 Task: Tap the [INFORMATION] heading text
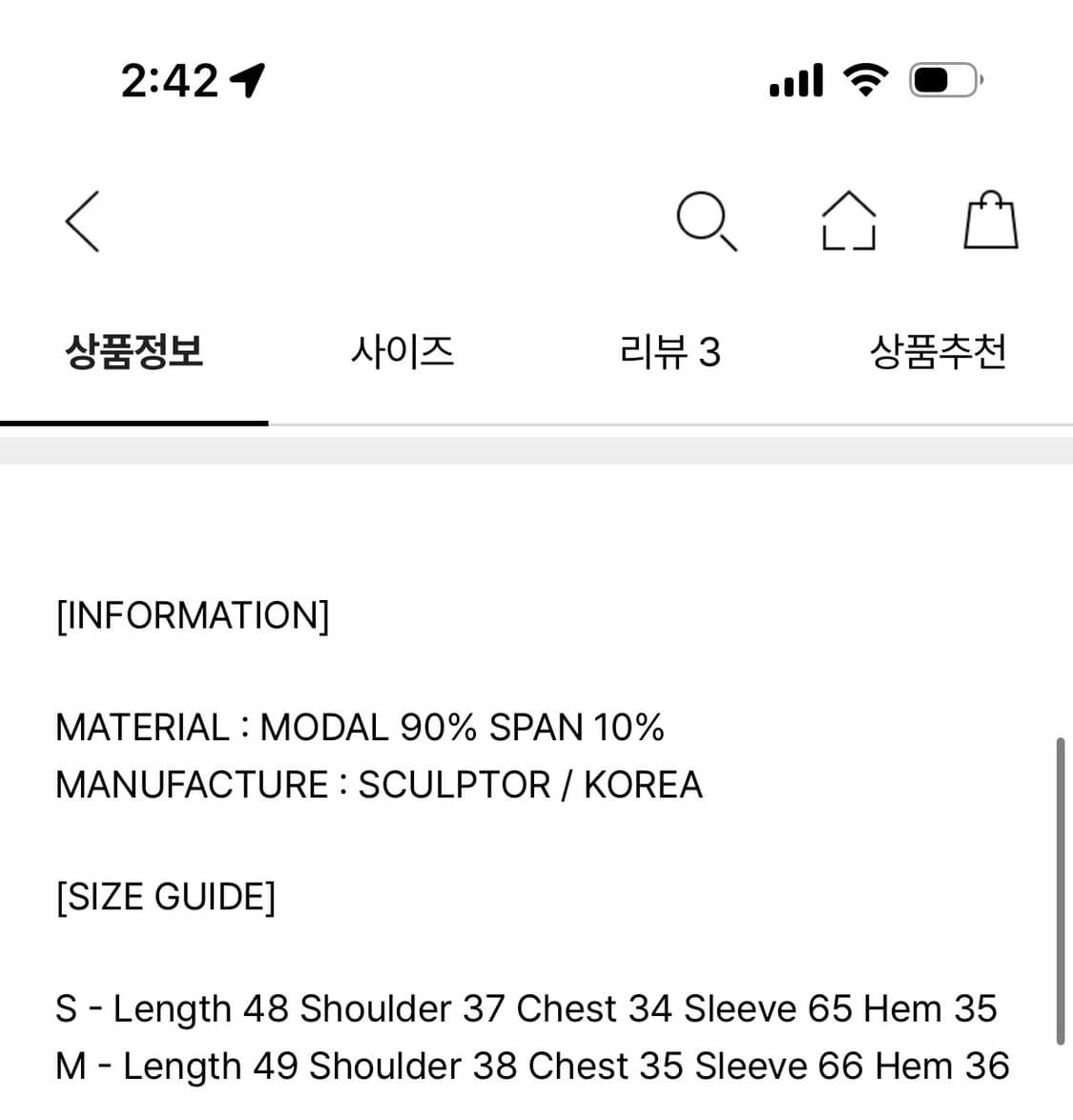coord(193,615)
